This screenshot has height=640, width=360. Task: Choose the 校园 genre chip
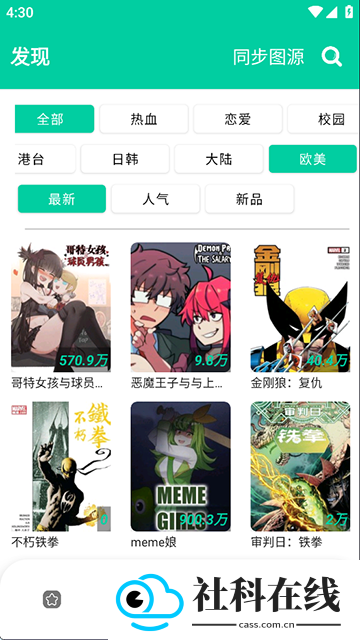[323, 119]
